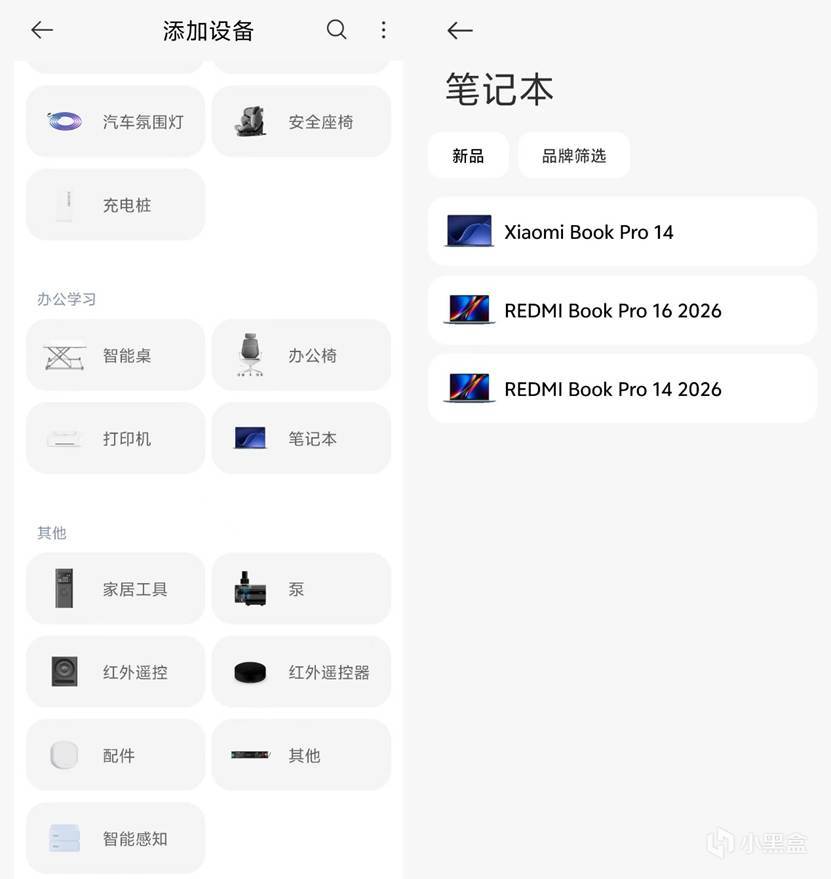831x879 pixels.
Task: Open the 品牌筛选 brand filter
Action: point(574,155)
